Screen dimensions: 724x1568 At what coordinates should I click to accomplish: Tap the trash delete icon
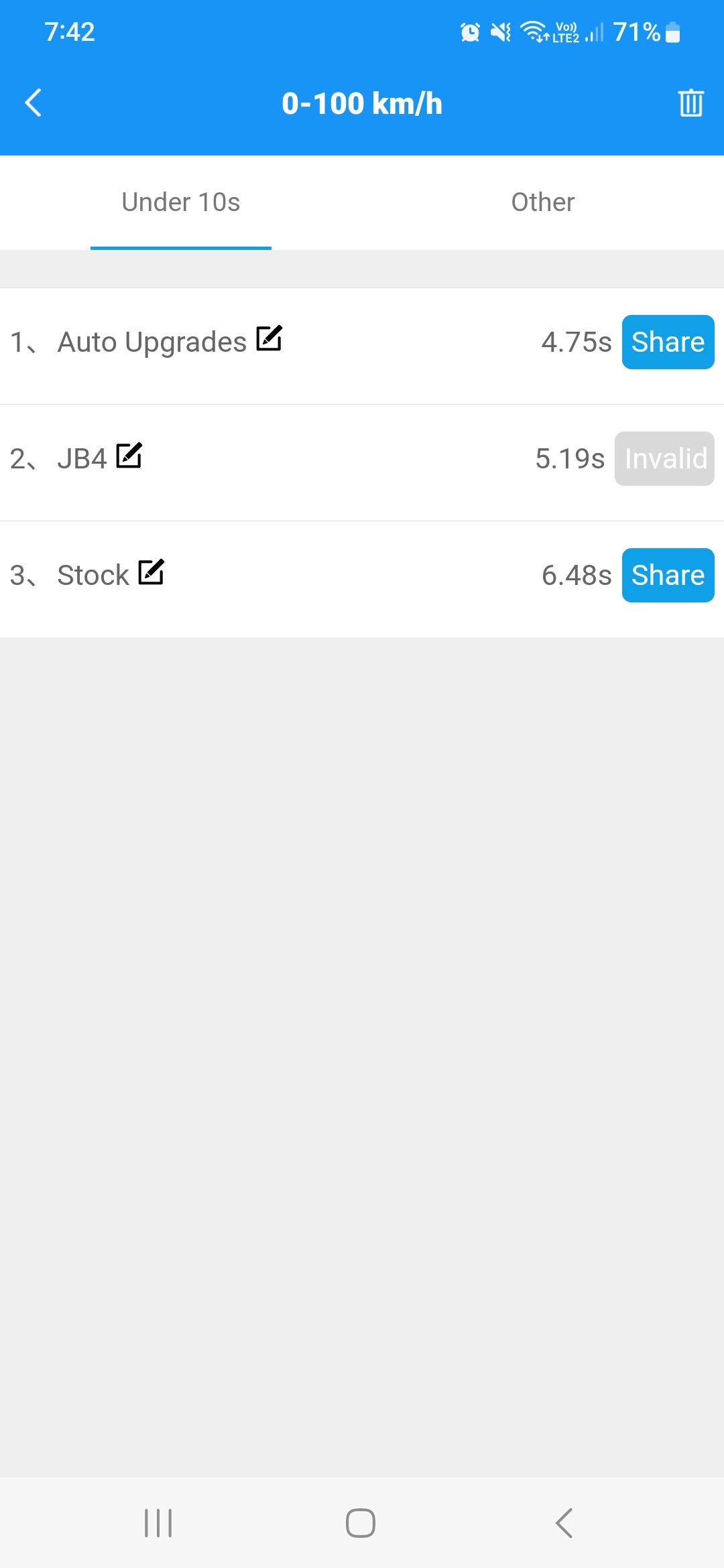pyautogui.click(x=690, y=103)
